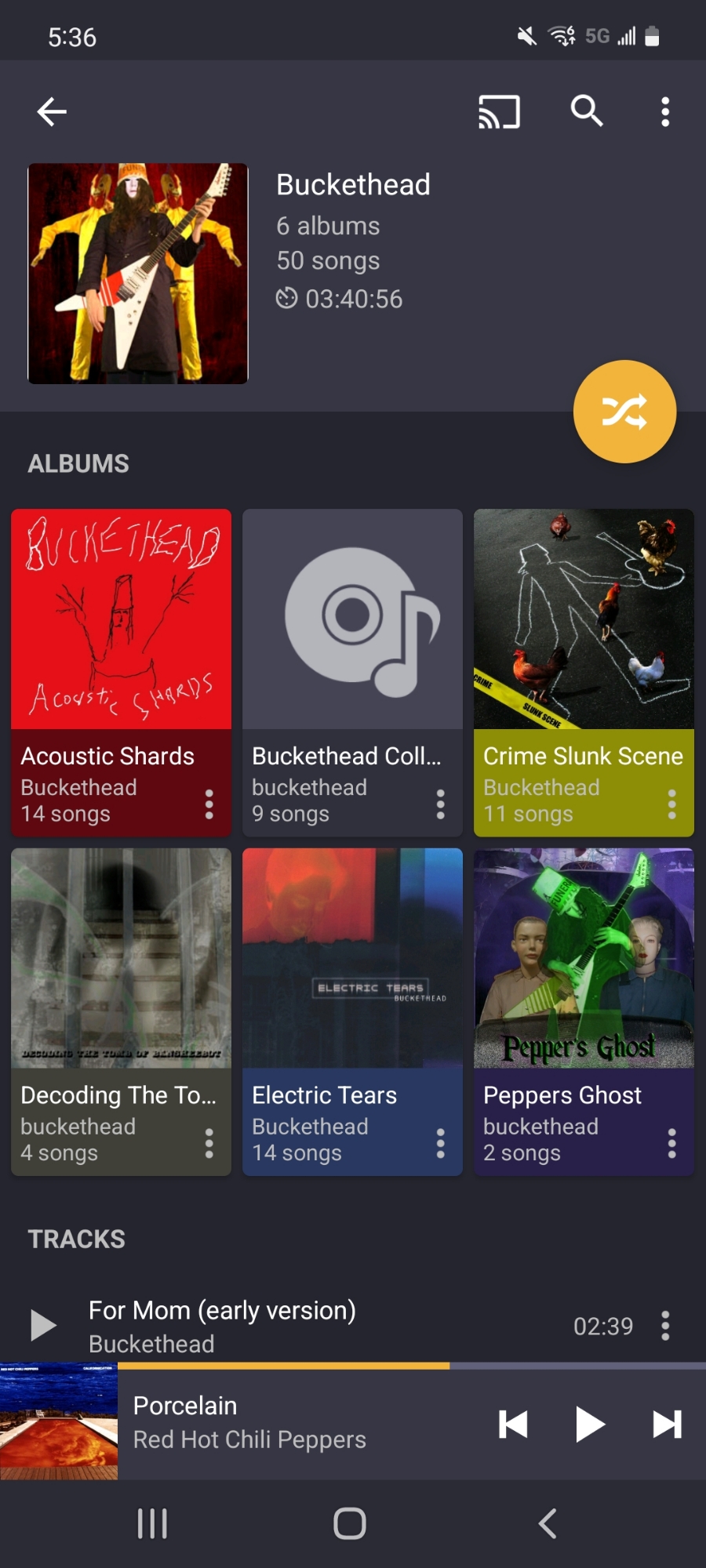Open the Electric Tears album
706x1568 pixels.
coord(352,959)
